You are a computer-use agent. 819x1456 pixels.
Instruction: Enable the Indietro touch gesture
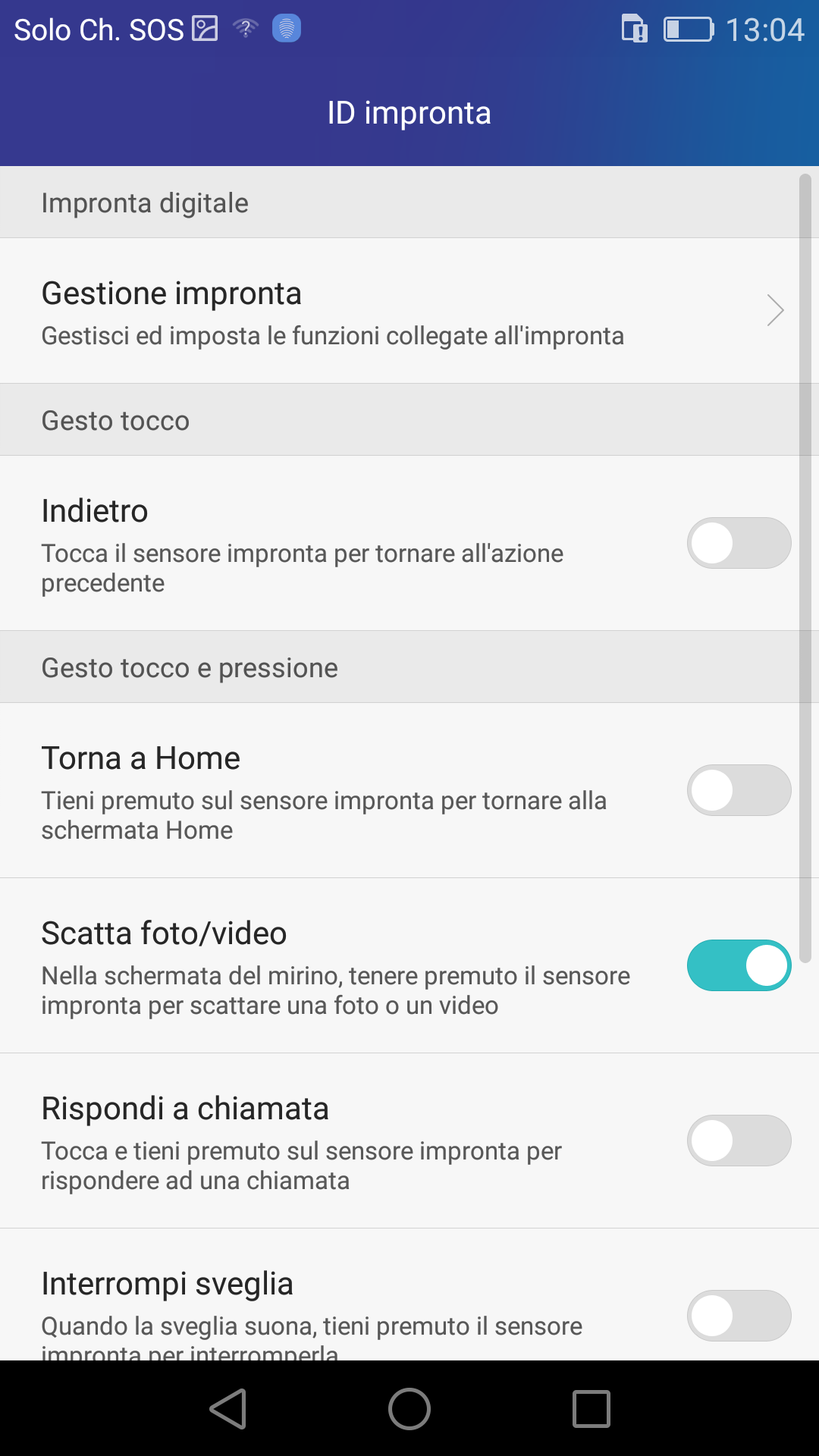coord(739,543)
